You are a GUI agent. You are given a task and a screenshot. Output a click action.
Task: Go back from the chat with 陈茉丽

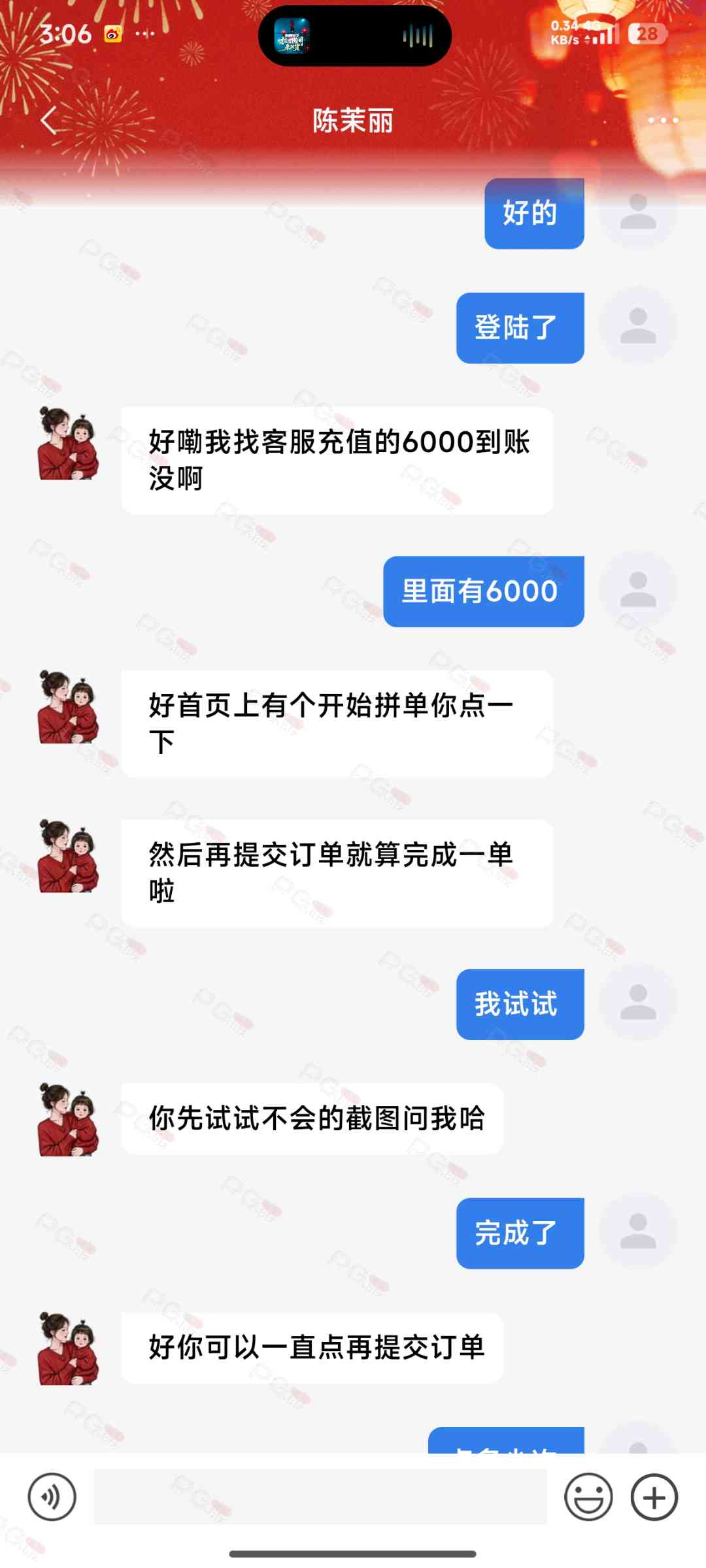(49, 121)
